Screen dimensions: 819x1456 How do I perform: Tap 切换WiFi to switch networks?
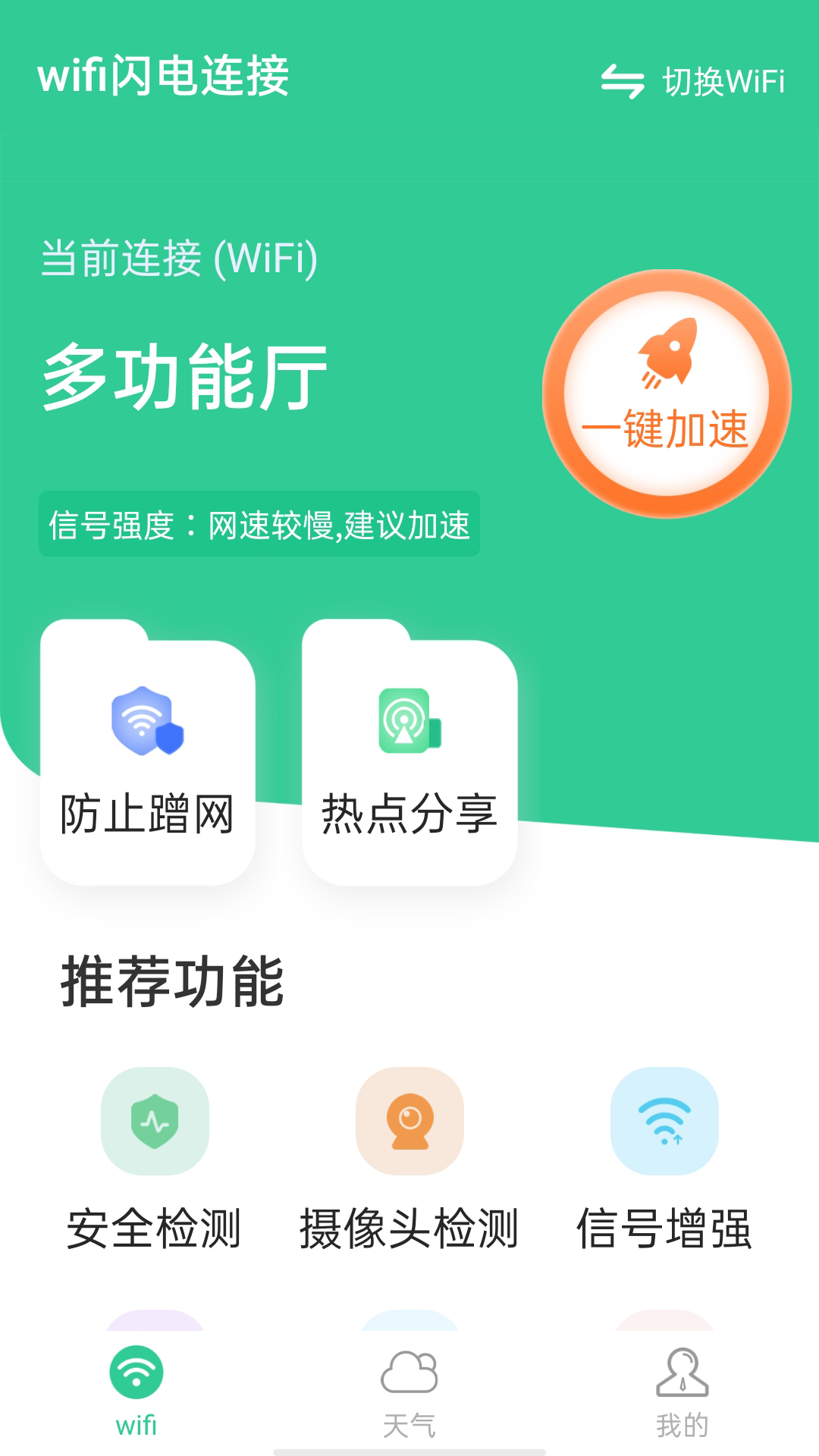point(693,81)
